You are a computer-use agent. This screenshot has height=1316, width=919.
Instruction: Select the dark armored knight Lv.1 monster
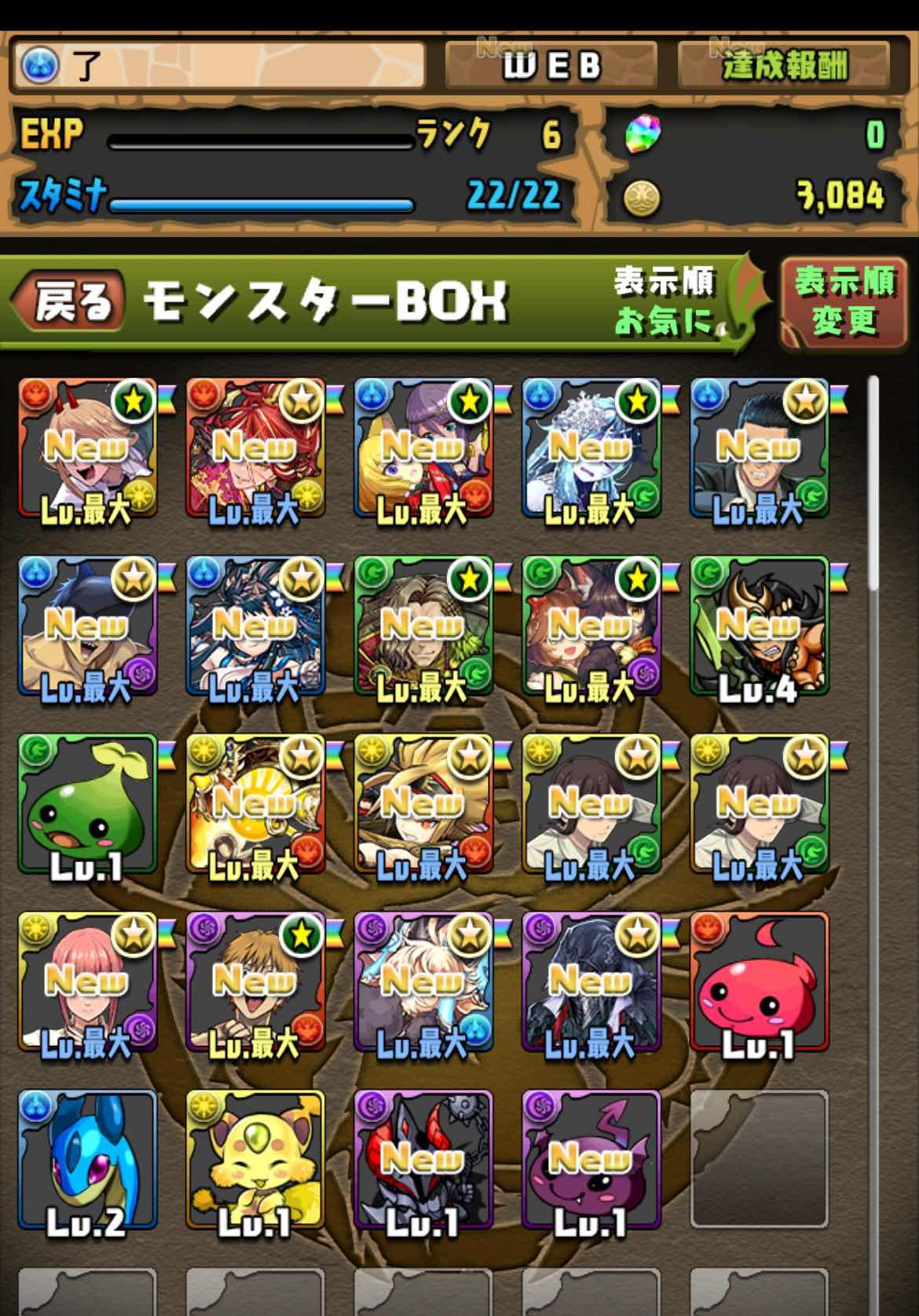[423, 1160]
